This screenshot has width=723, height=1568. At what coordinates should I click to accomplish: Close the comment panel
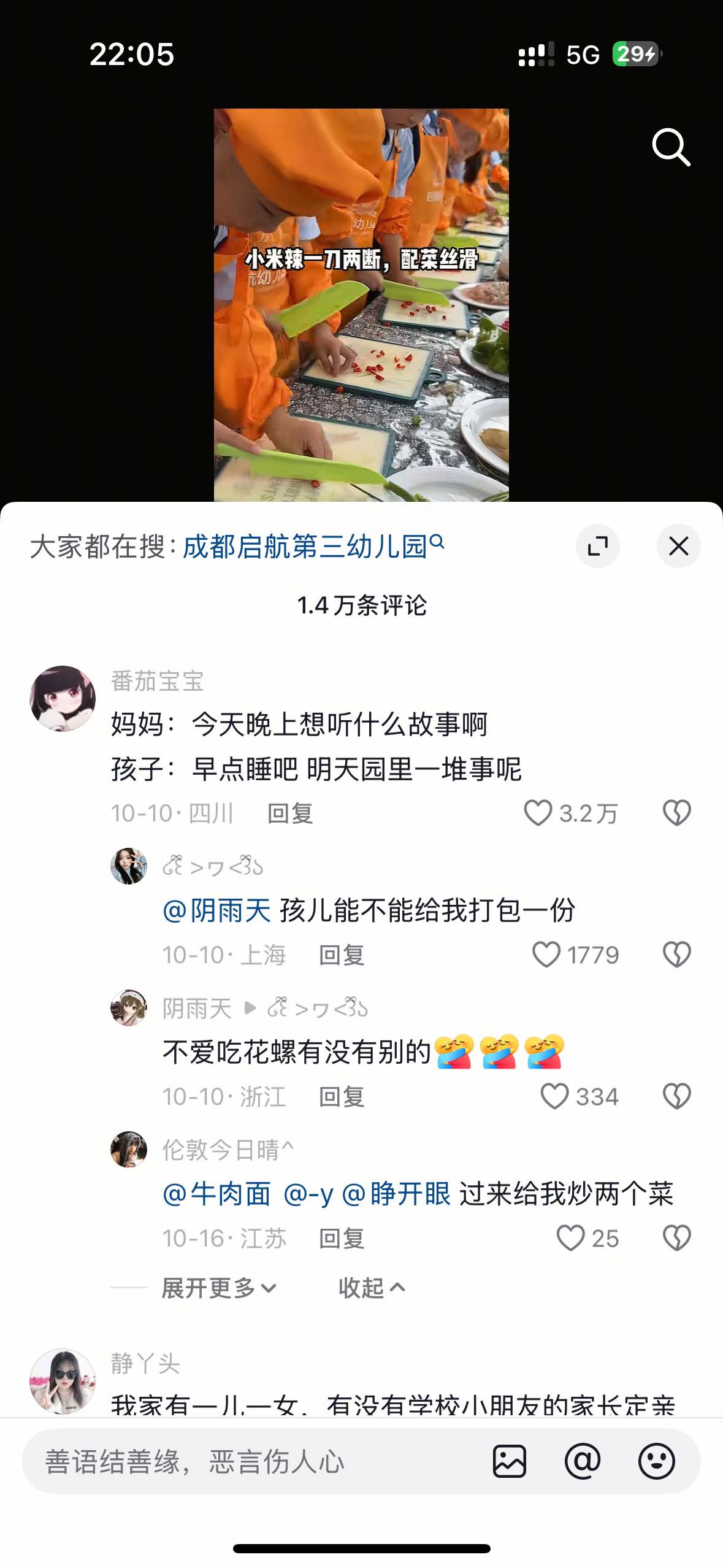(678, 546)
